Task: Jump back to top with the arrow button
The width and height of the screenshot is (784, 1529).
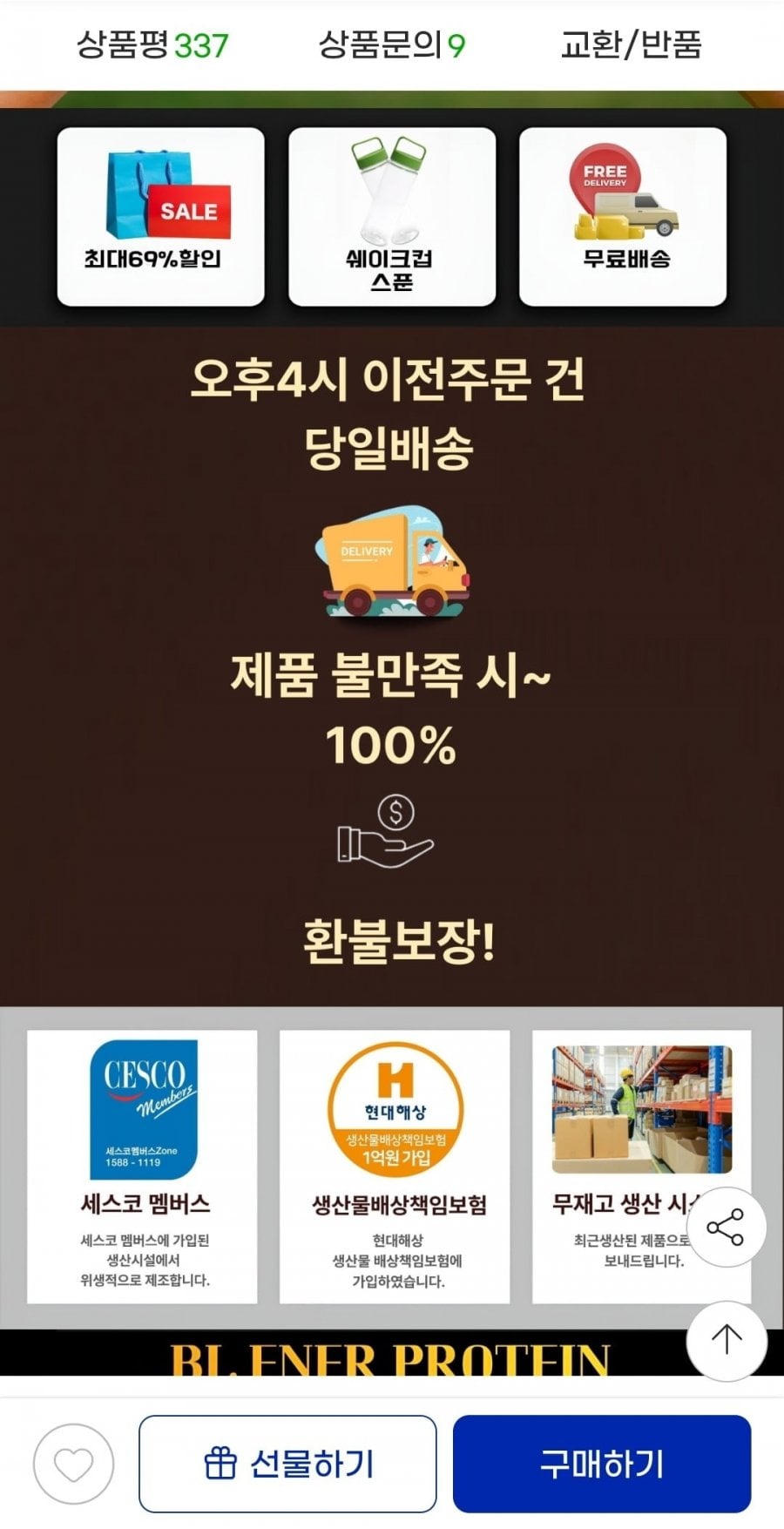Action: point(727,1341)
